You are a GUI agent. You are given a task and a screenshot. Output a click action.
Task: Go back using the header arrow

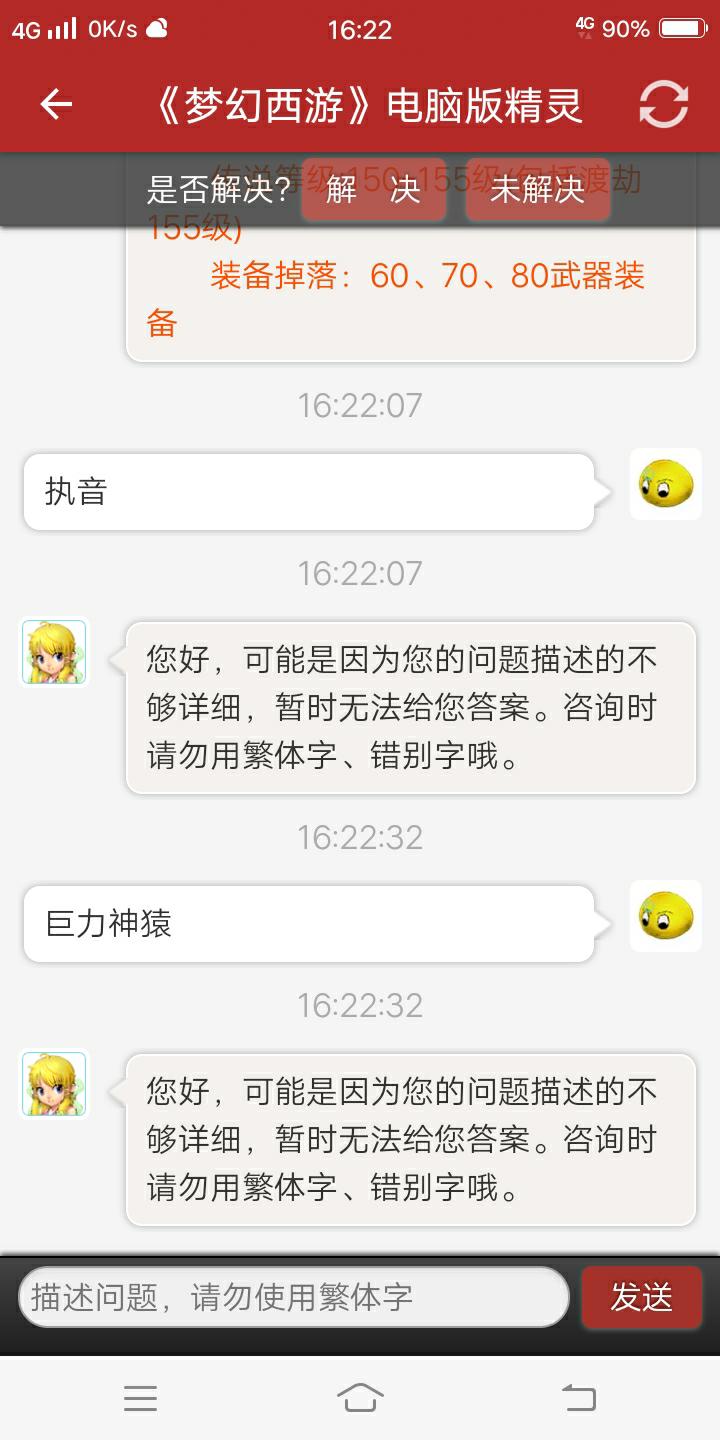pos(56,104)
